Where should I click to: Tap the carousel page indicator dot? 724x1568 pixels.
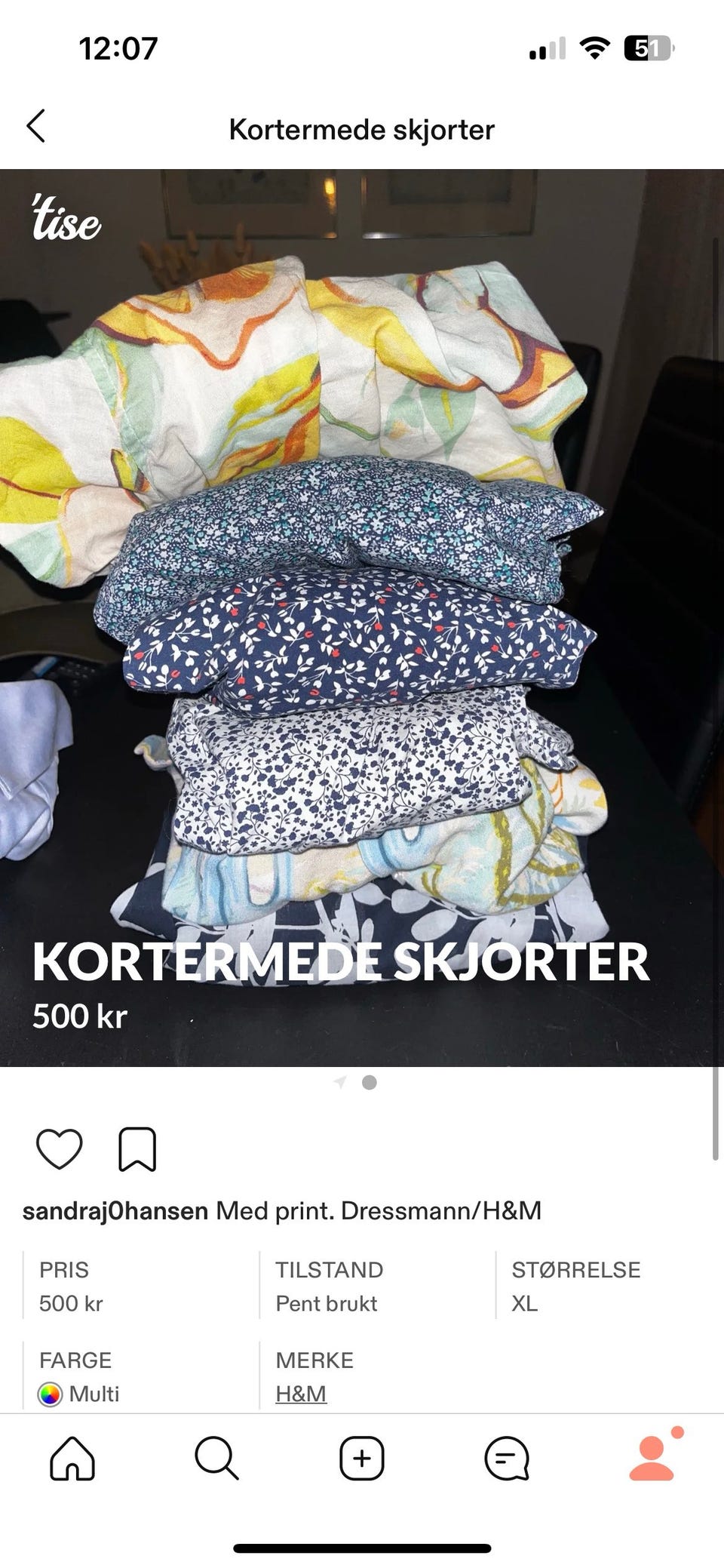(x=369, y=1082)
